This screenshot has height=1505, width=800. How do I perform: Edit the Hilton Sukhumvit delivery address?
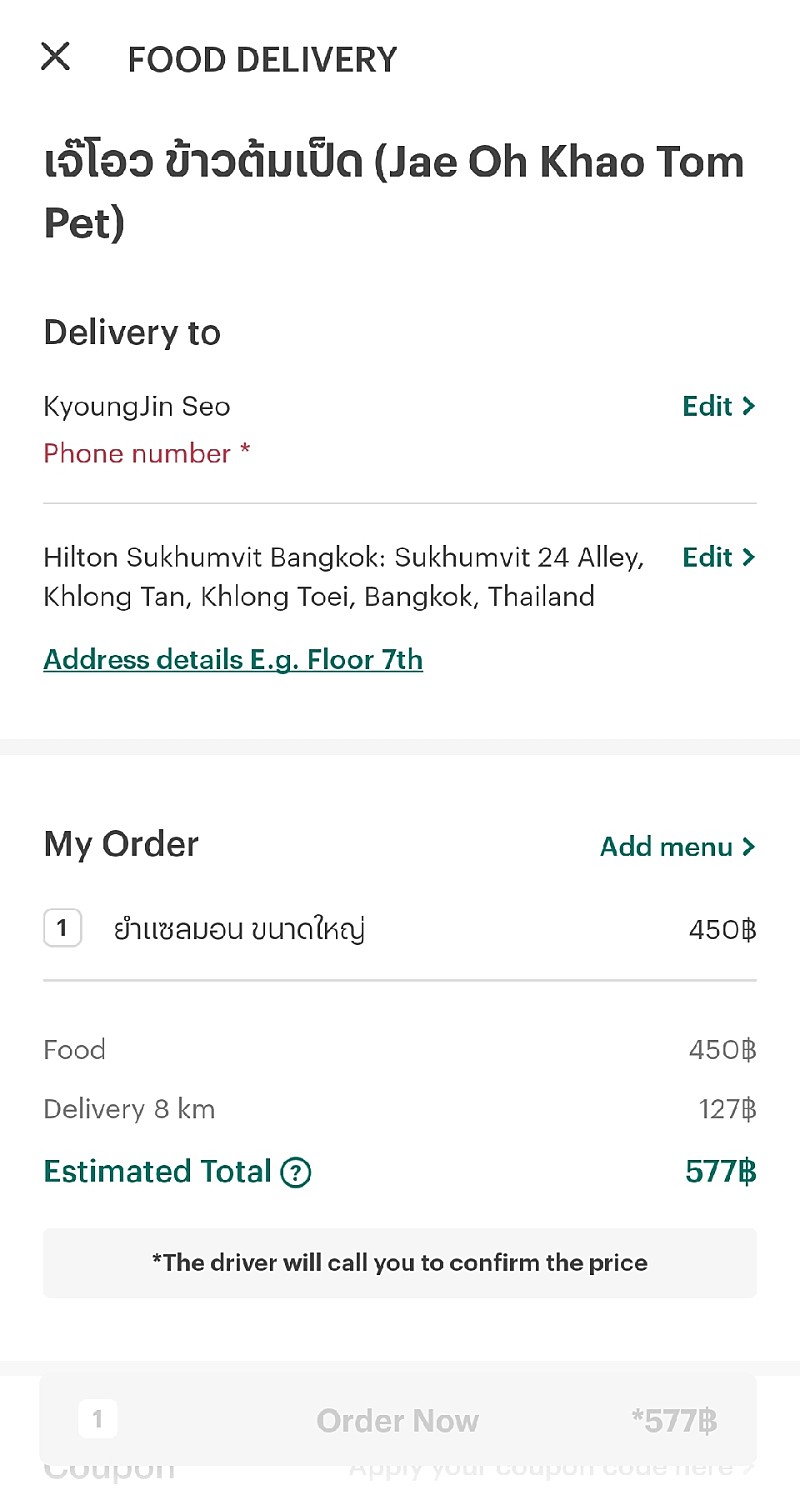(x=718, y=557)
